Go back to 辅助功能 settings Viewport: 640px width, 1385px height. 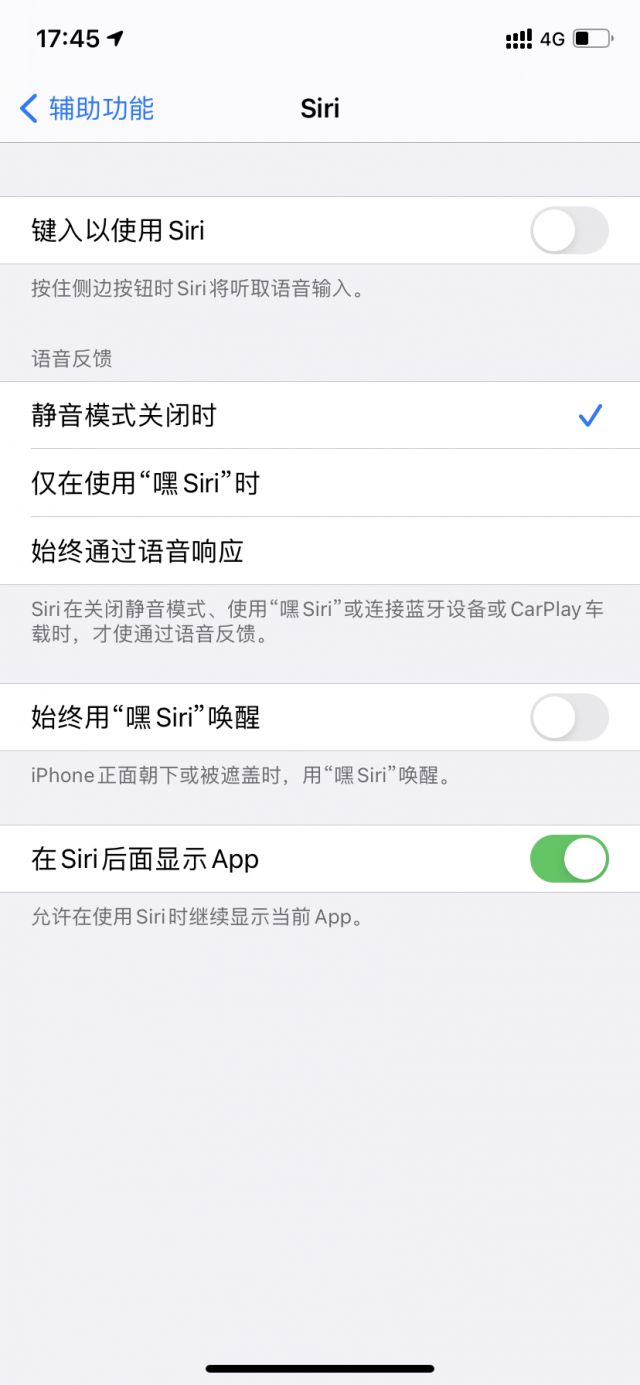tap(86, 108)
